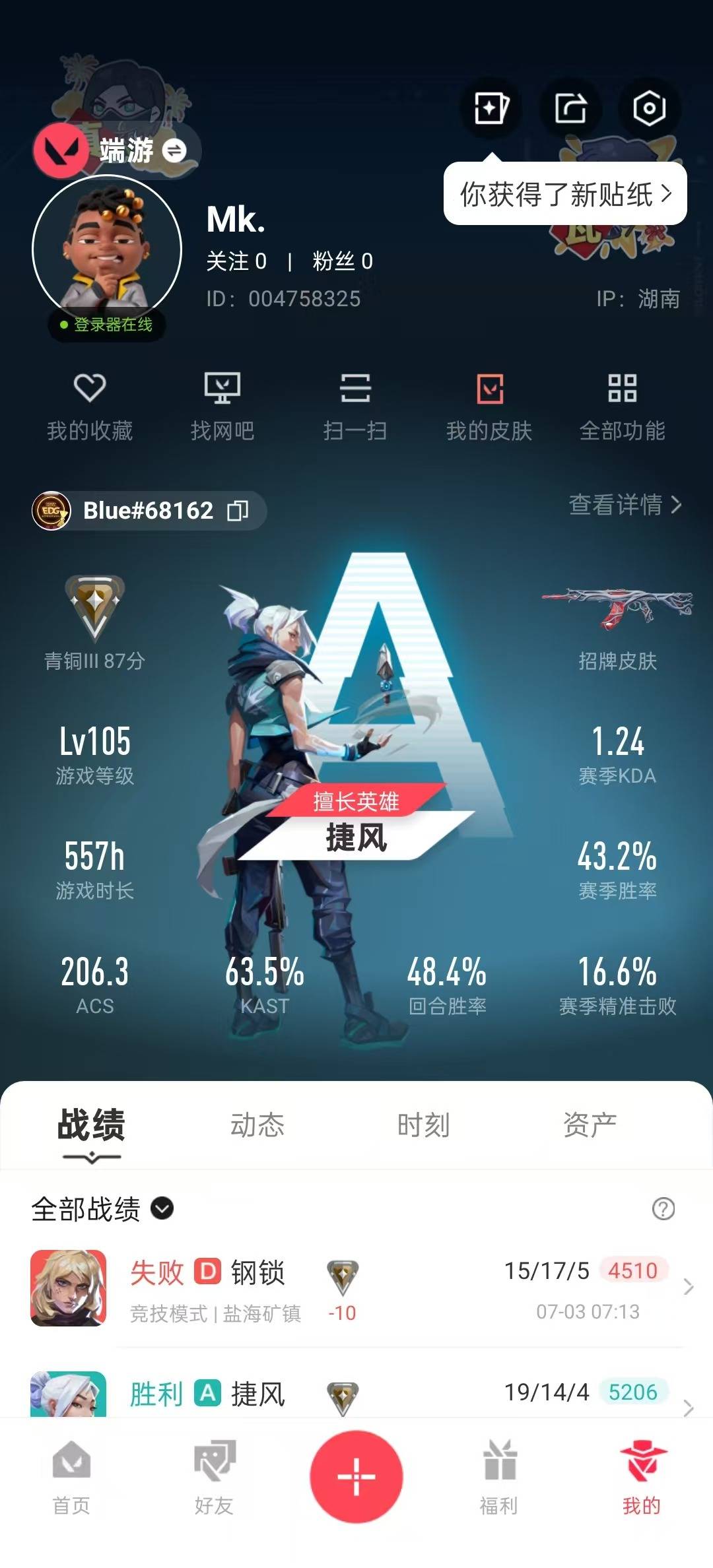The image size is (713, 1568).
Task: Go to the 首页 tab
Action: [71, 1477]
